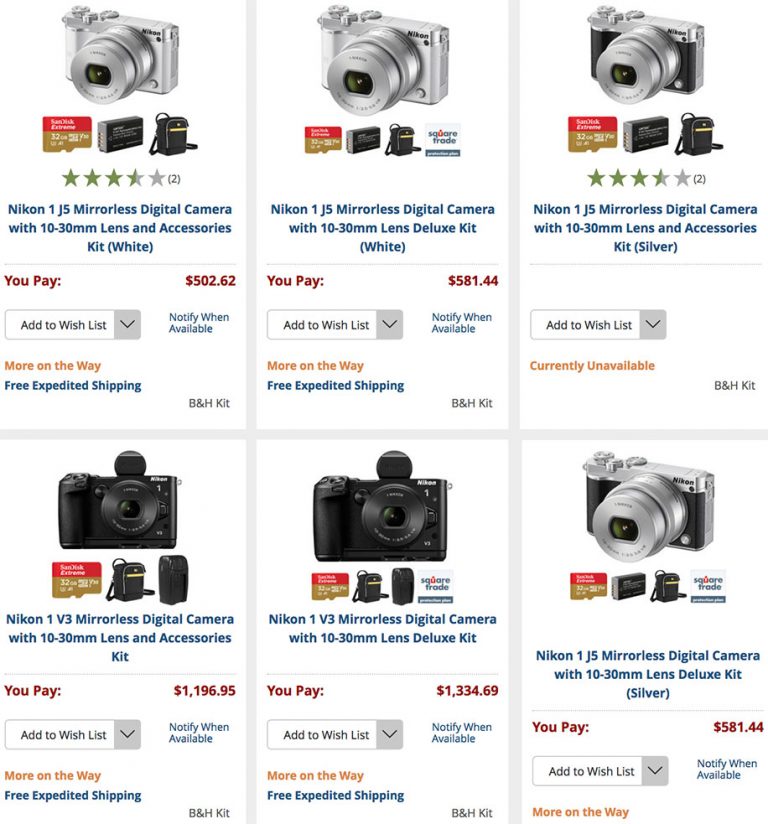Click Free Expedited Shipping under white J5 kit
Viewport: 768px width, 824px height.
pos(72,385)
